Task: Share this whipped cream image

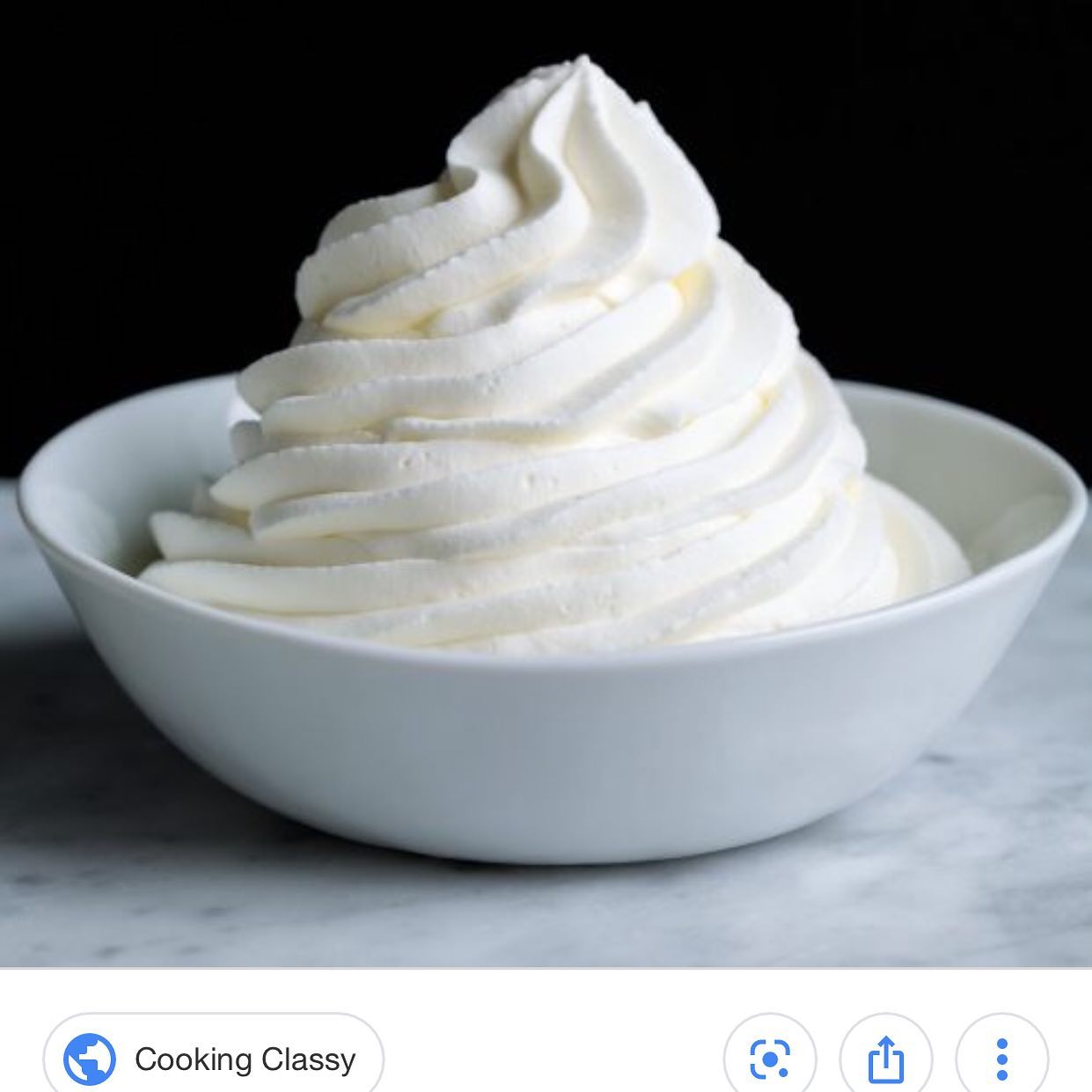Action: click(885, 1059)
